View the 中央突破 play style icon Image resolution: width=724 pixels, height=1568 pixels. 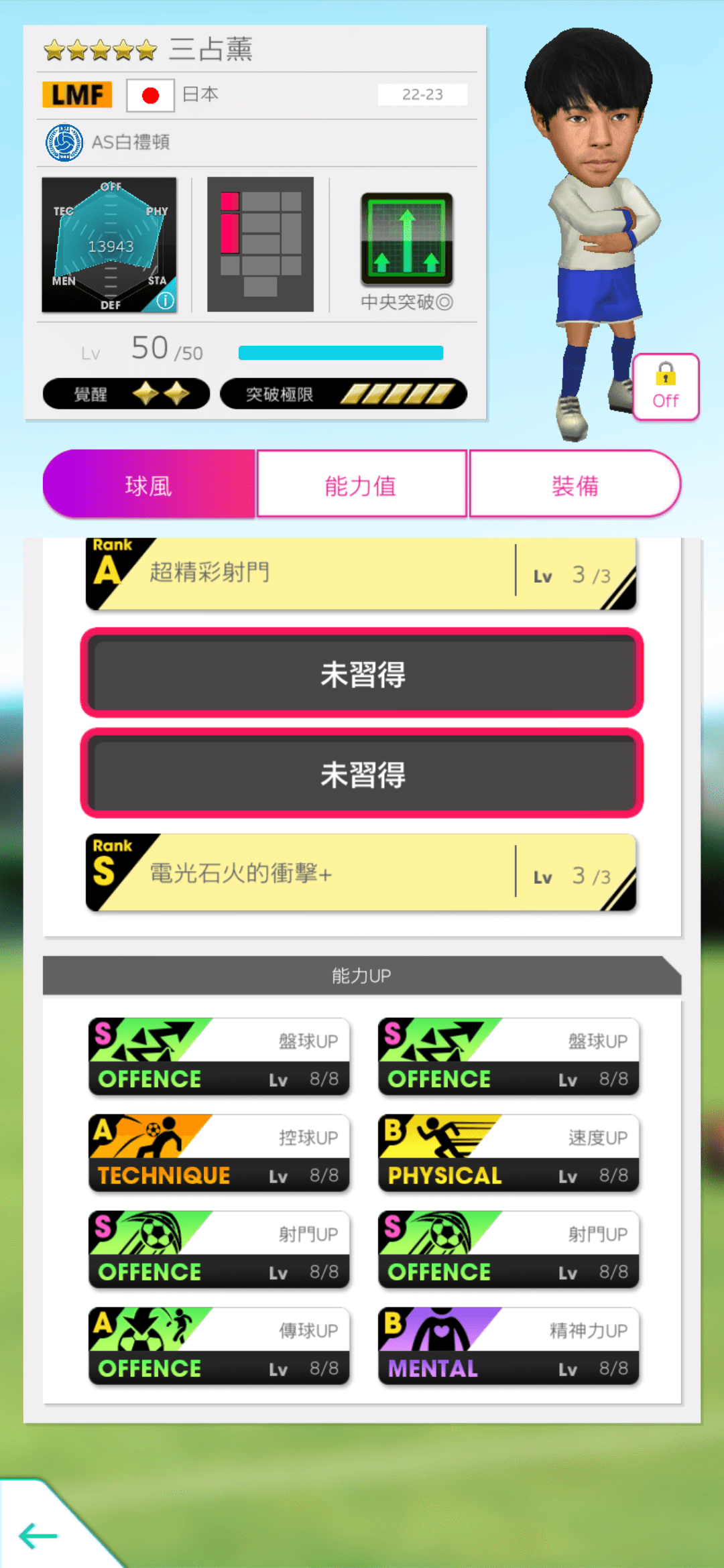pyautogui.click(x=406, y=240)
